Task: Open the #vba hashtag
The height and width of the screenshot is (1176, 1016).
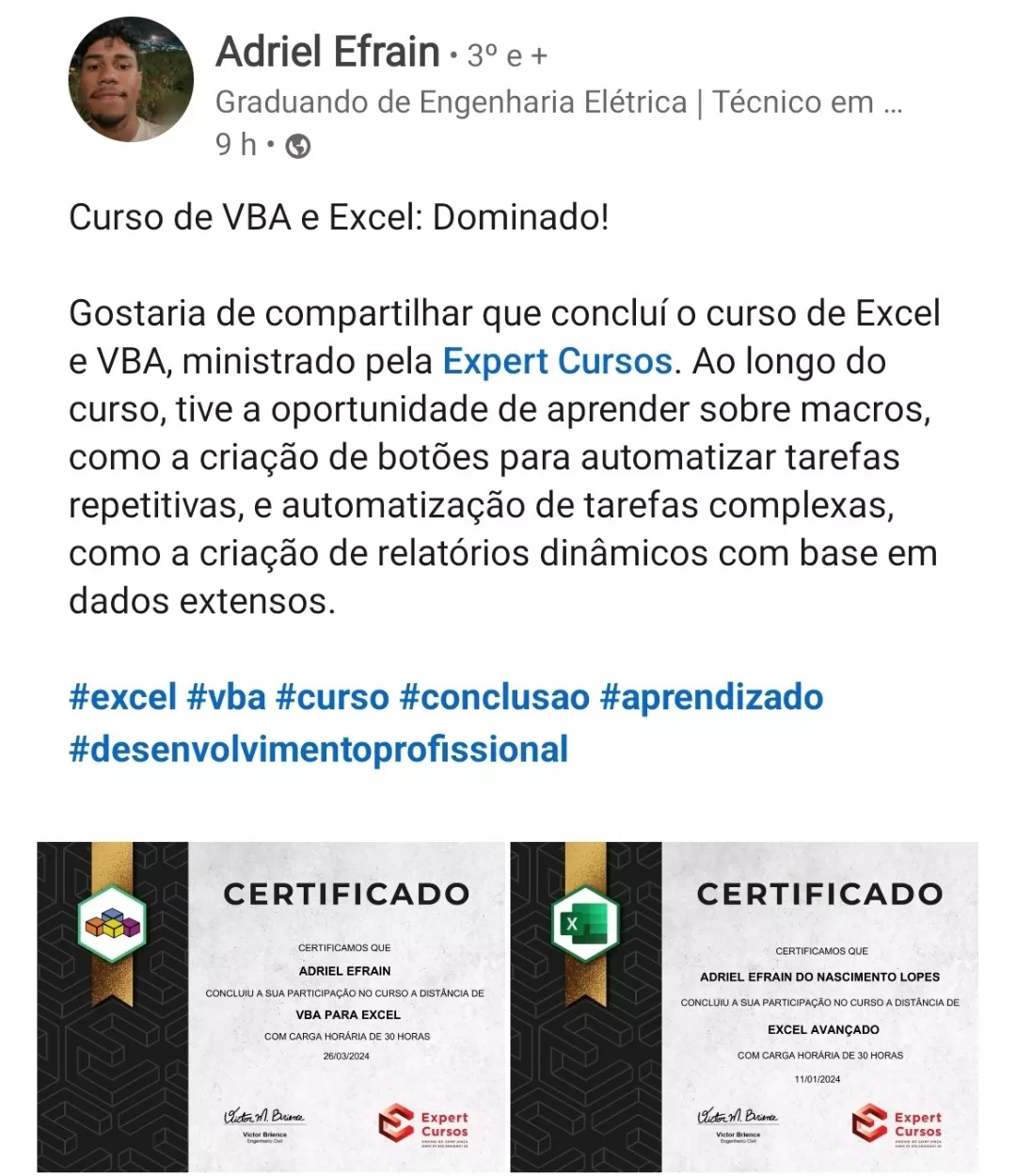Action: click(x=227, y=698)
